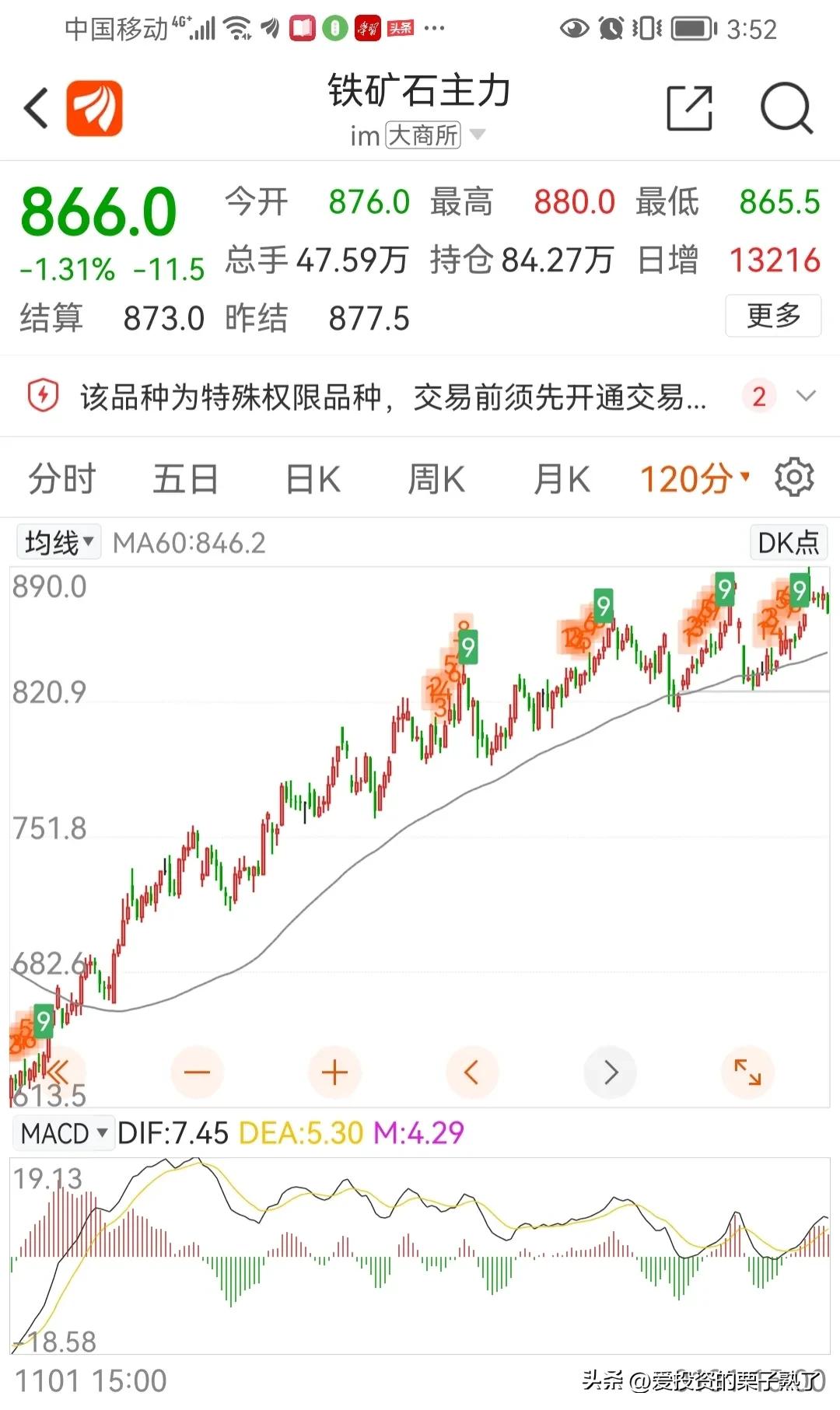
Task: Switch chart to 分时 view
Action: 61,478
